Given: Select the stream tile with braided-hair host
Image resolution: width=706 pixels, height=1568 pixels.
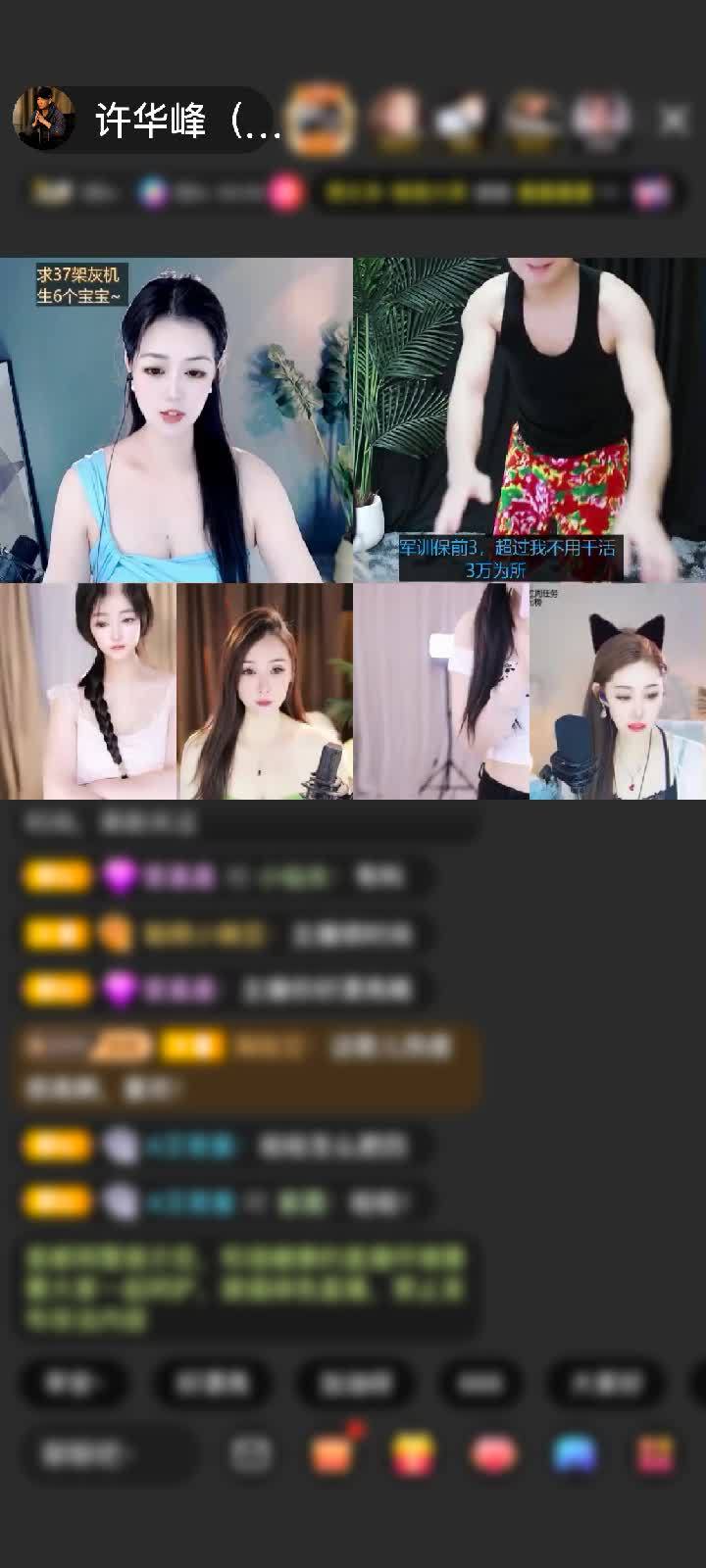Looking at the screenshot, I should (88, 692).
